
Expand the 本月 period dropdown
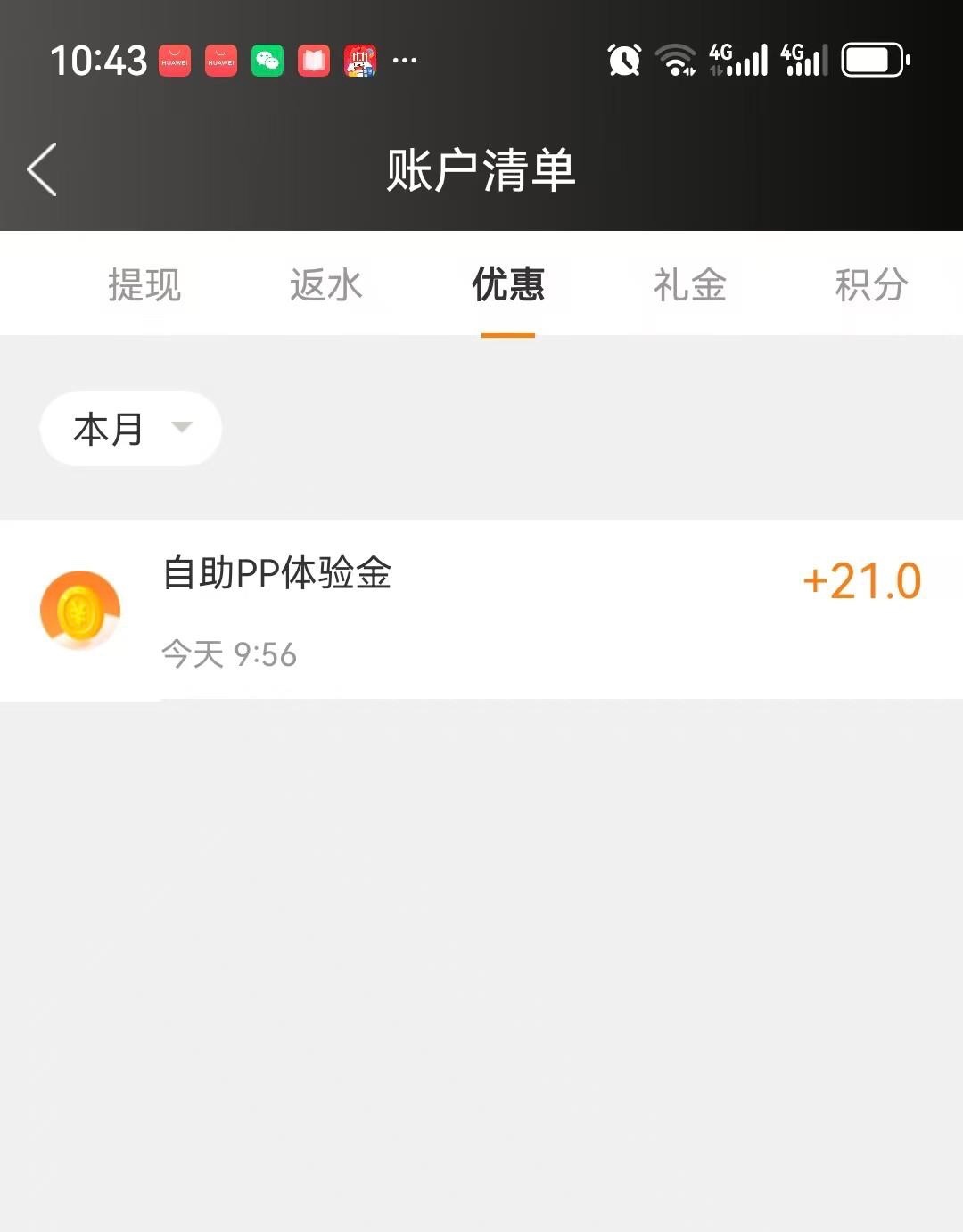pos(131,429)
